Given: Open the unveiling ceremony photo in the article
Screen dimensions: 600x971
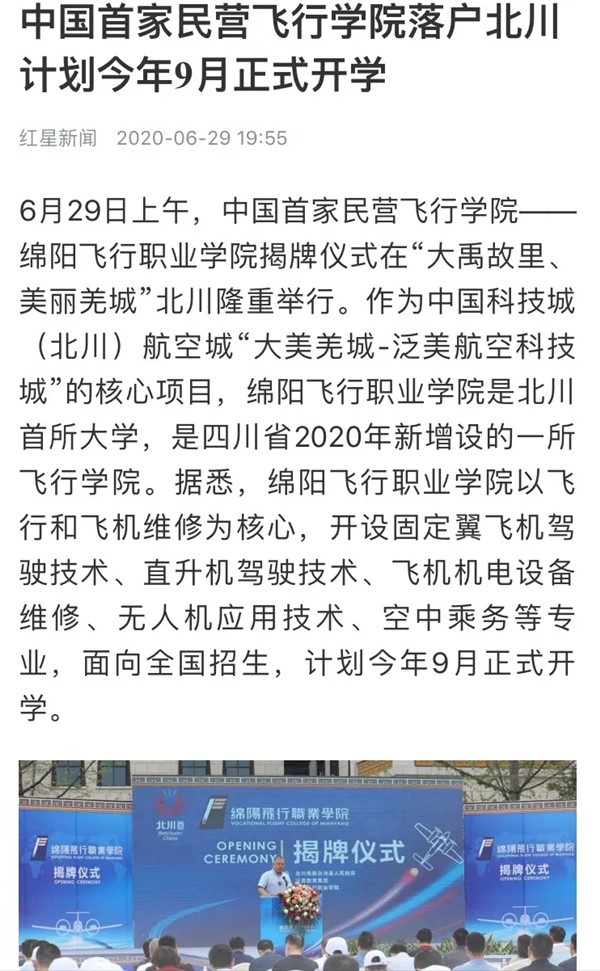Looking at the screenshot, I should click(x=298, y=864).
